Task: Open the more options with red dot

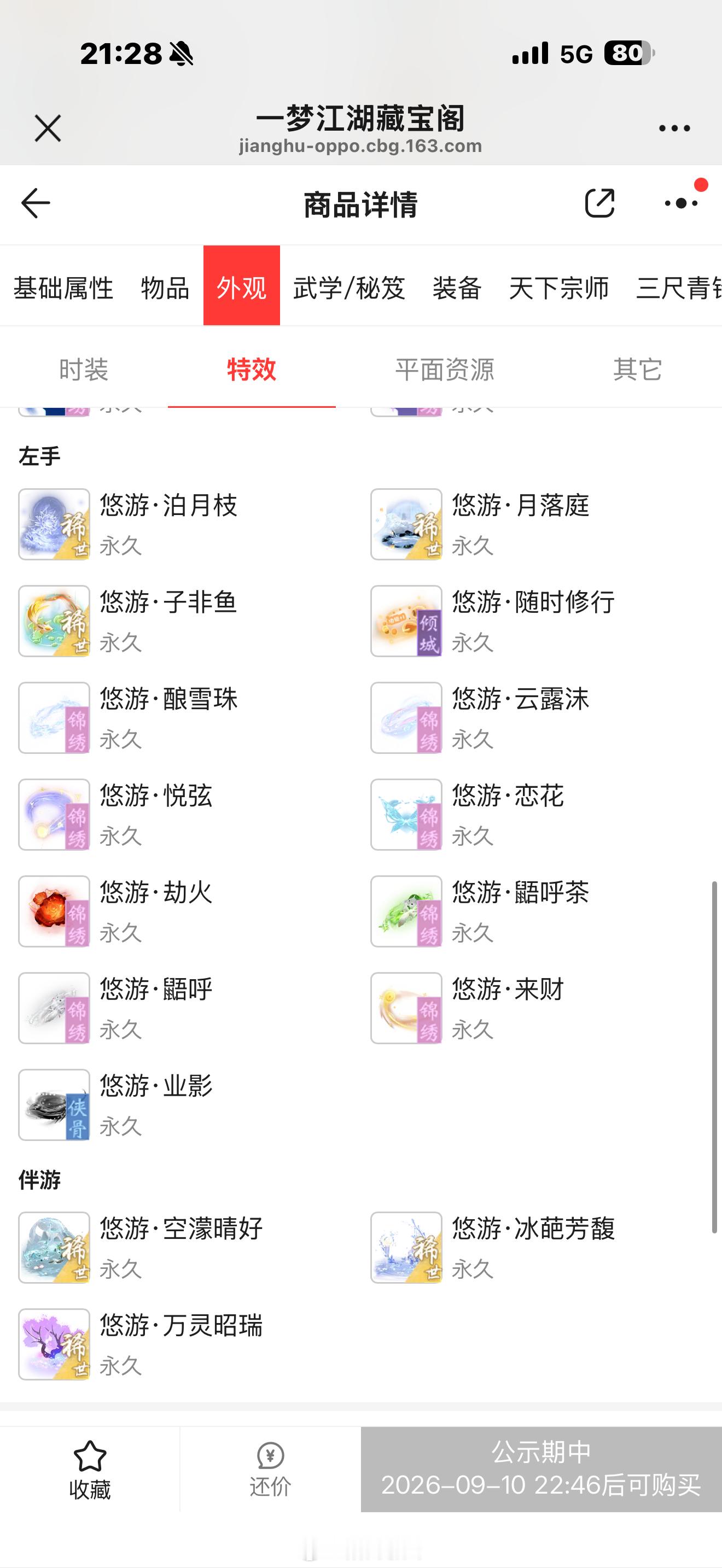Action: (x=682, y=203)
